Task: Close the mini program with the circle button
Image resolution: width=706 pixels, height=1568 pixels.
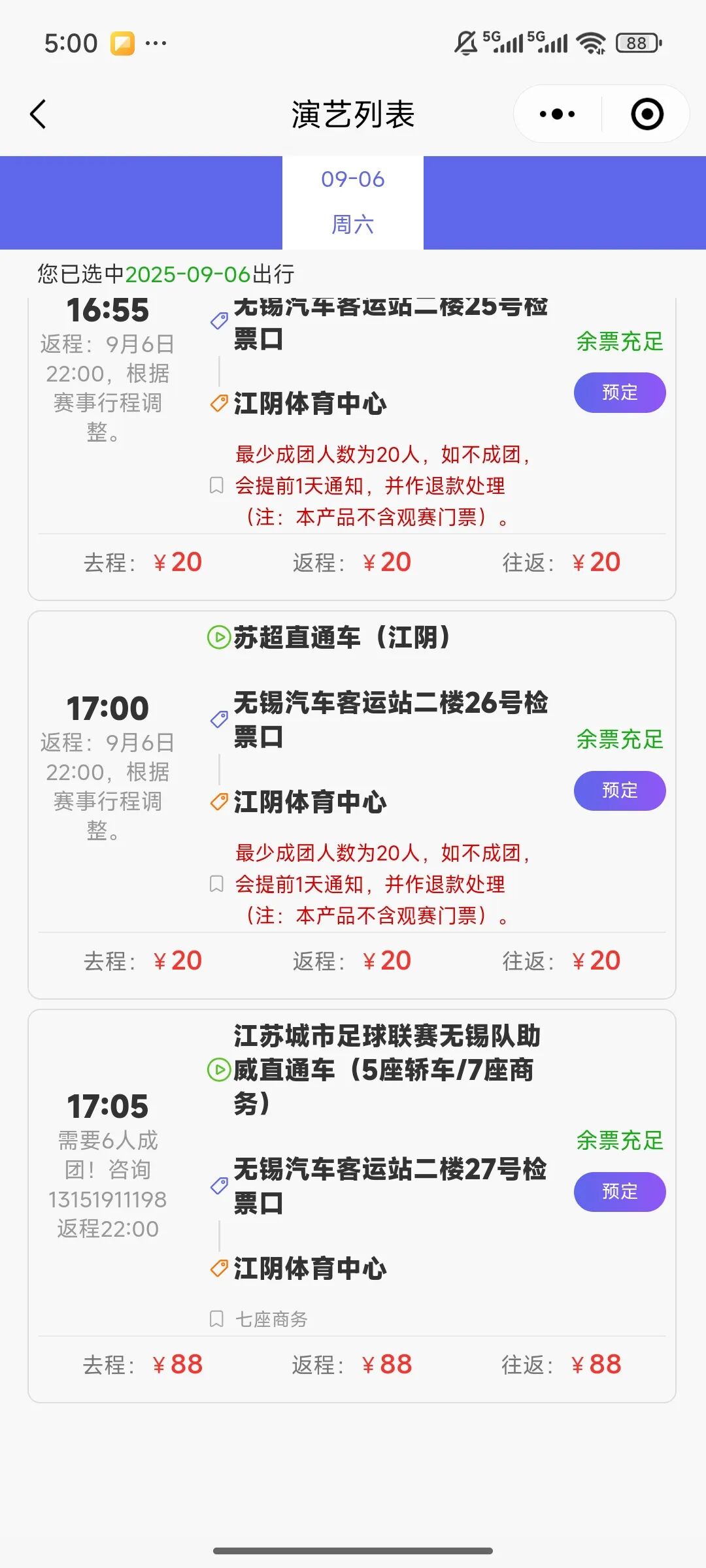Action: click(647, 114)
